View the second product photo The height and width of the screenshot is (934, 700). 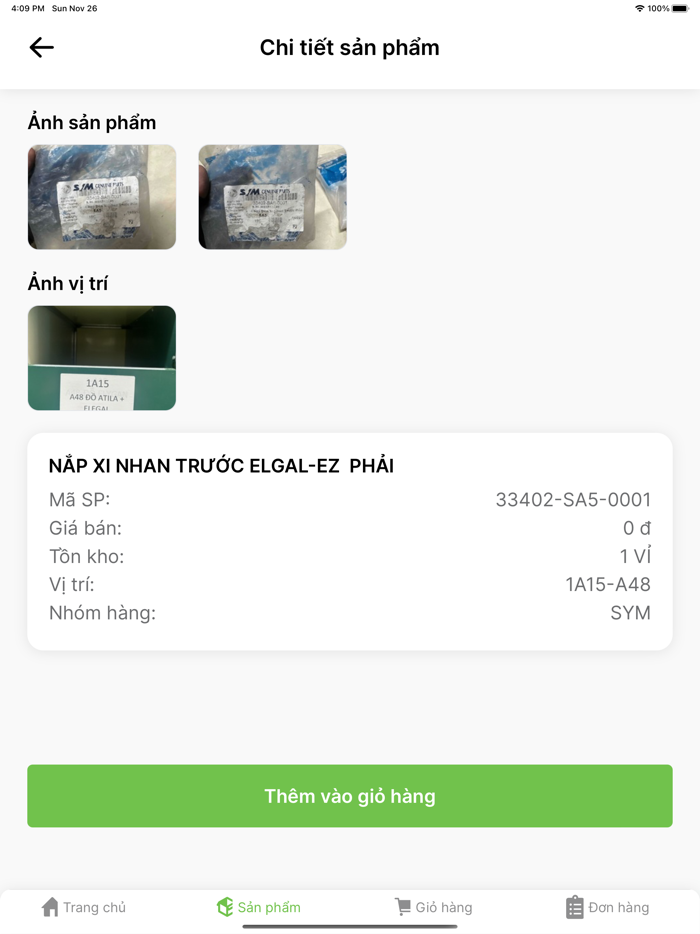click(272, 197)
